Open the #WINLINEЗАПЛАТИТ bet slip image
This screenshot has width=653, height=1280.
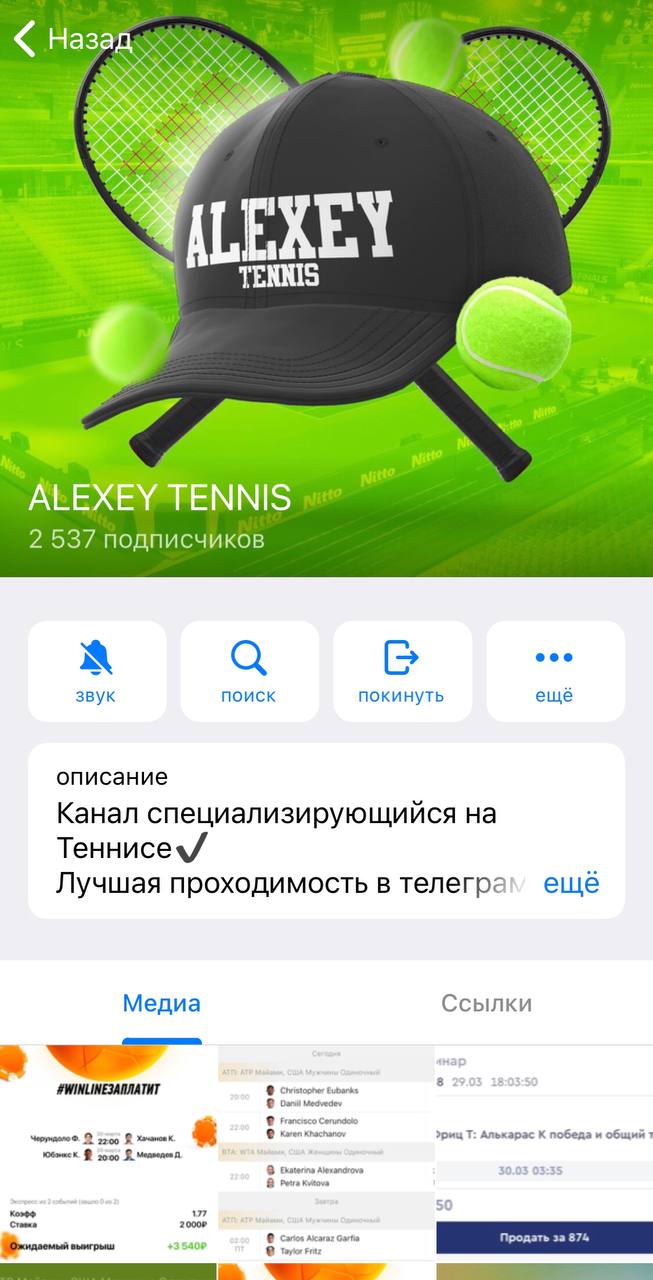coord(108,1152)
